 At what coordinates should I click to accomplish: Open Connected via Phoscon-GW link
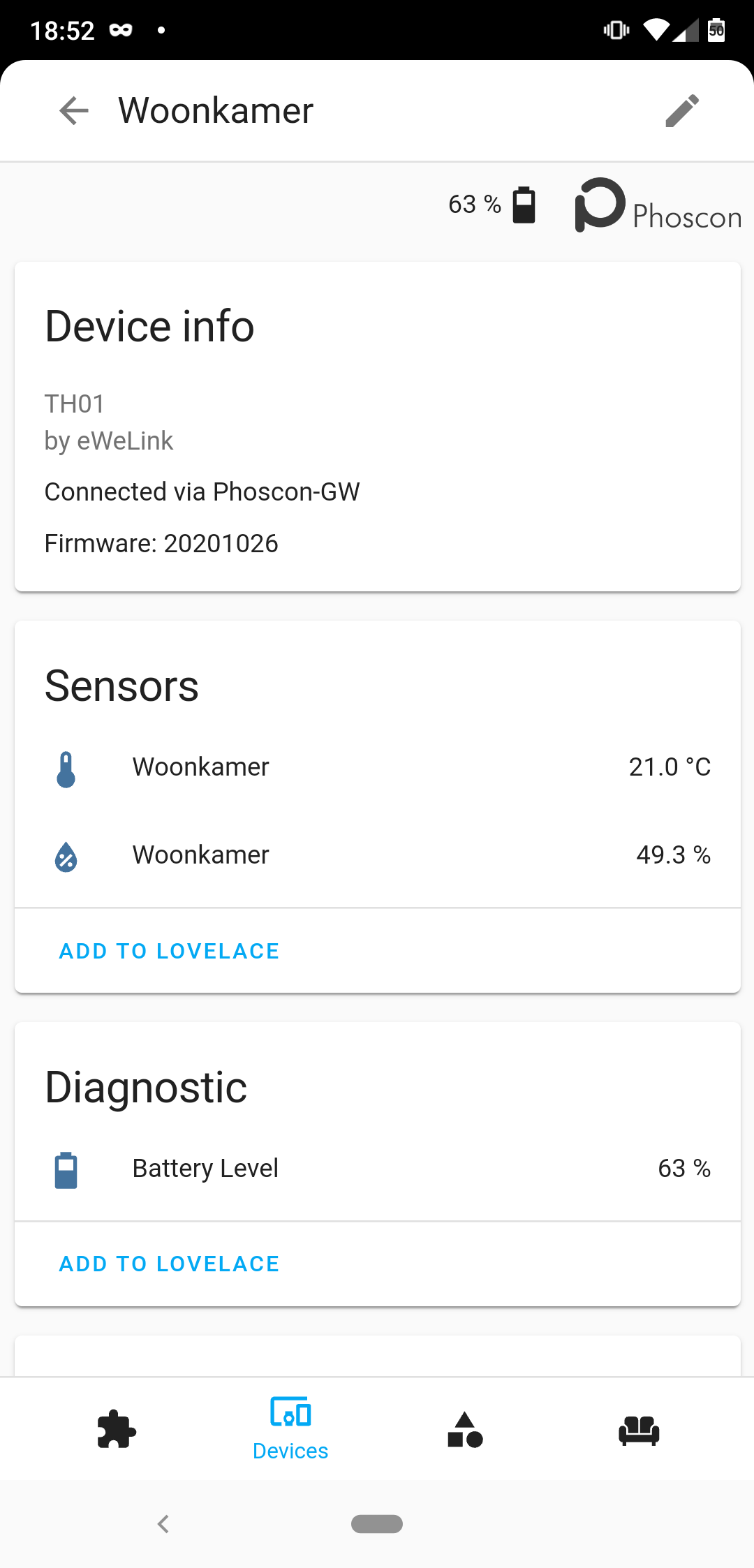coord(202,491)
